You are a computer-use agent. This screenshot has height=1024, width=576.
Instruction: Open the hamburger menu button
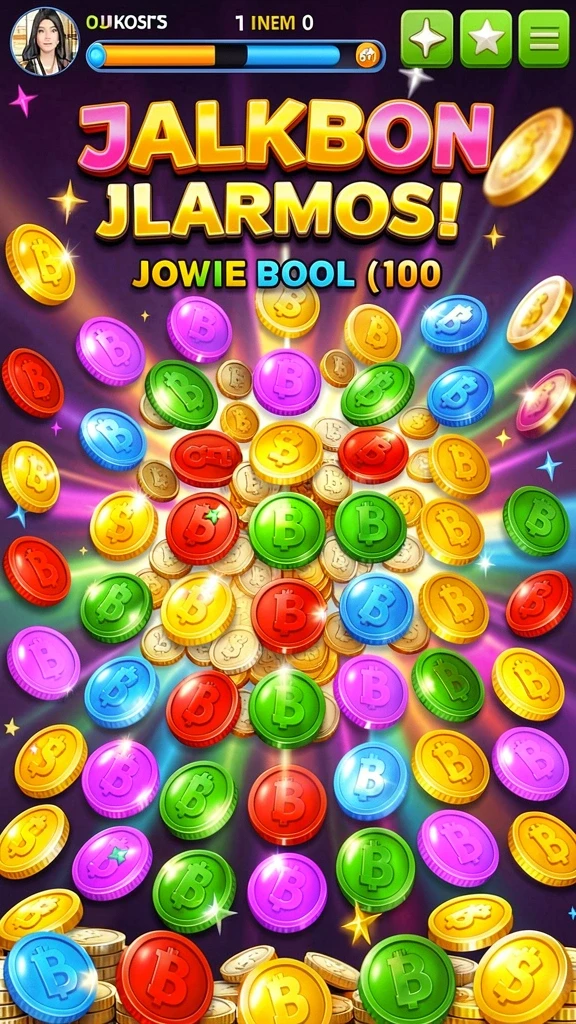pos(544,39)
